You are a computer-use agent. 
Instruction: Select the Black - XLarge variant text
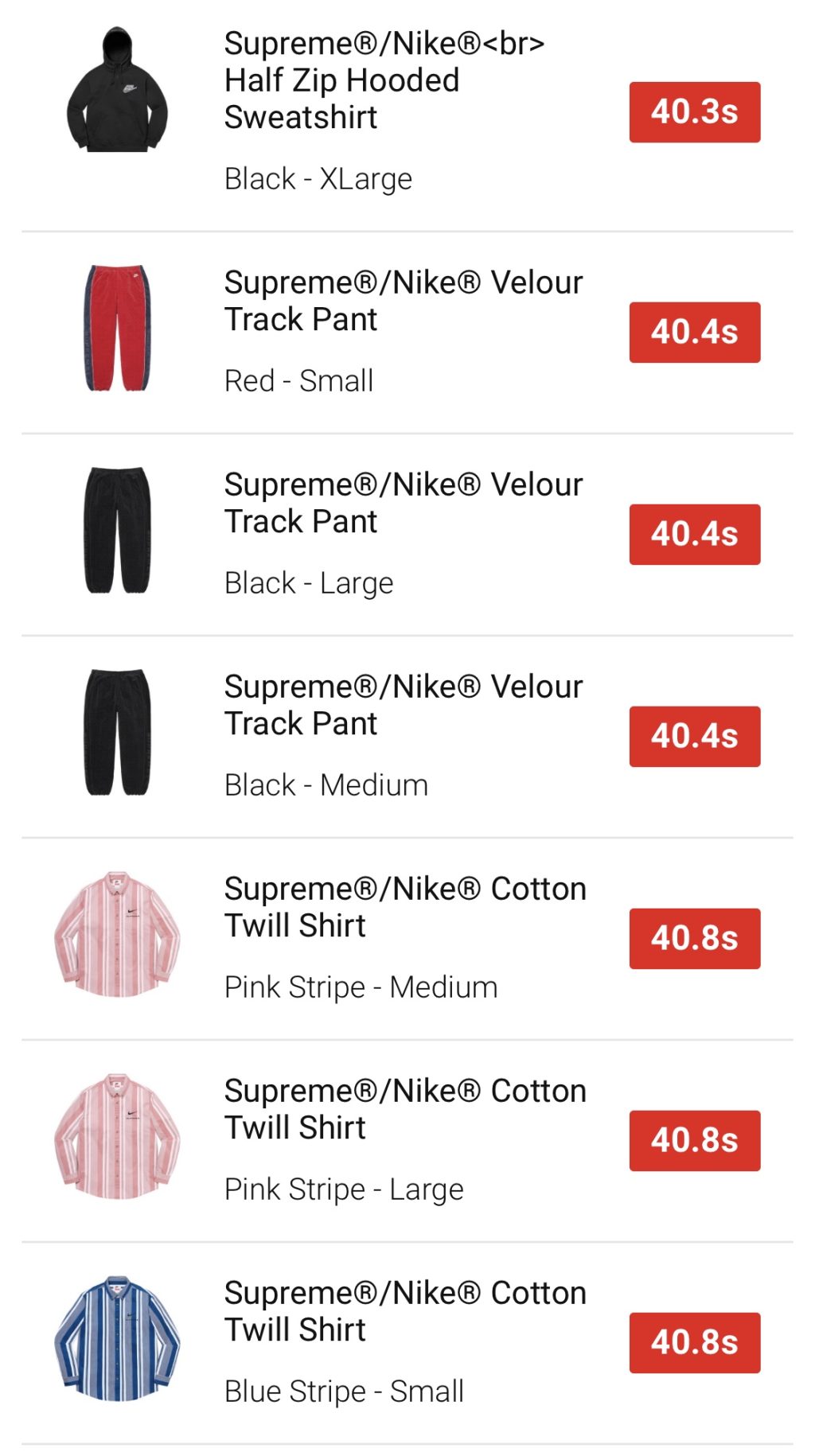click(x=318, y=179)
